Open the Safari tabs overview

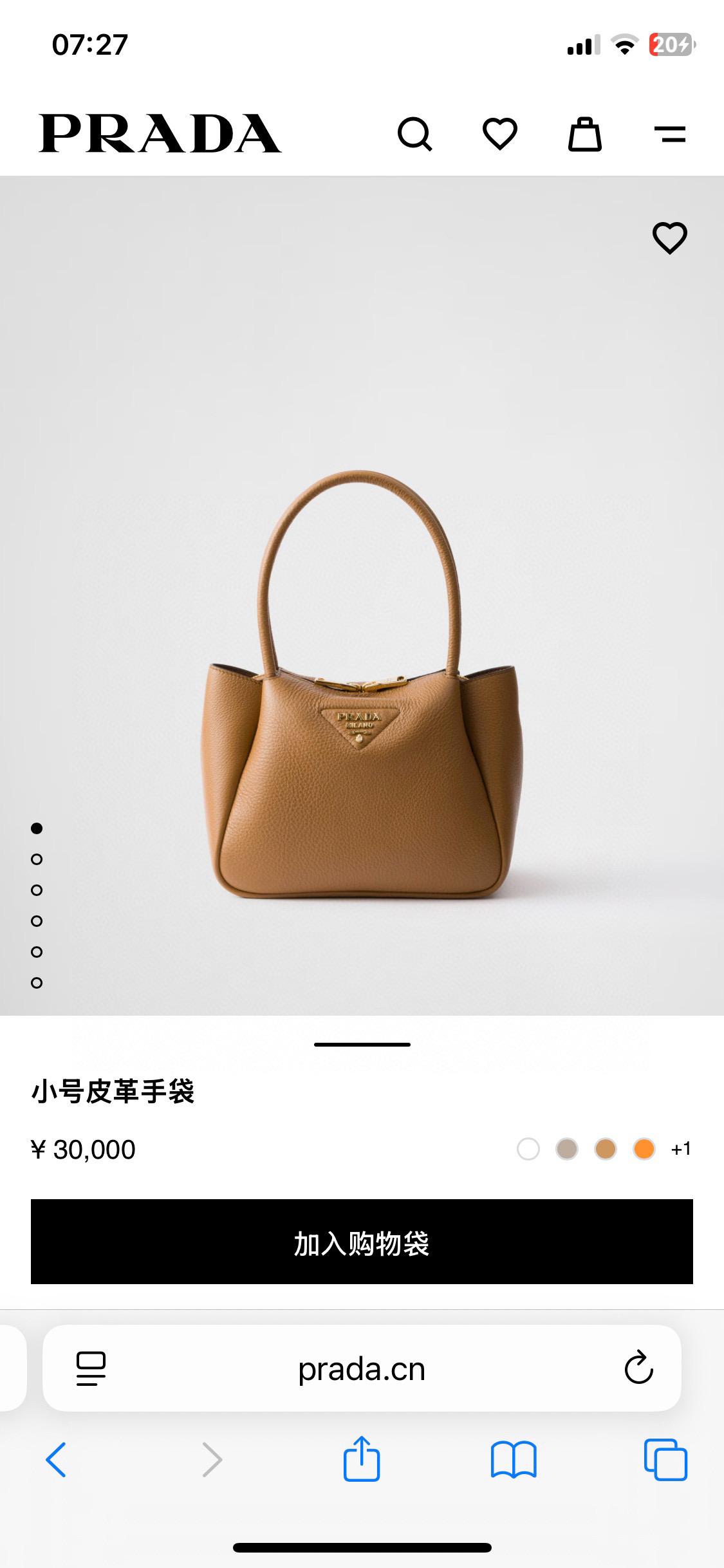[x=665, y=1459]
